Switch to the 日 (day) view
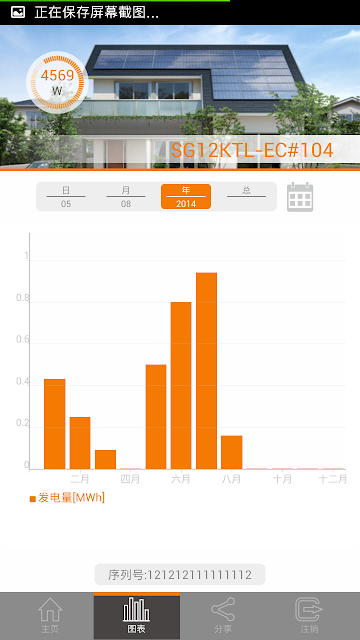Viewport: 360px width, 640px height. pyautogui.click(x=66, y=197)
